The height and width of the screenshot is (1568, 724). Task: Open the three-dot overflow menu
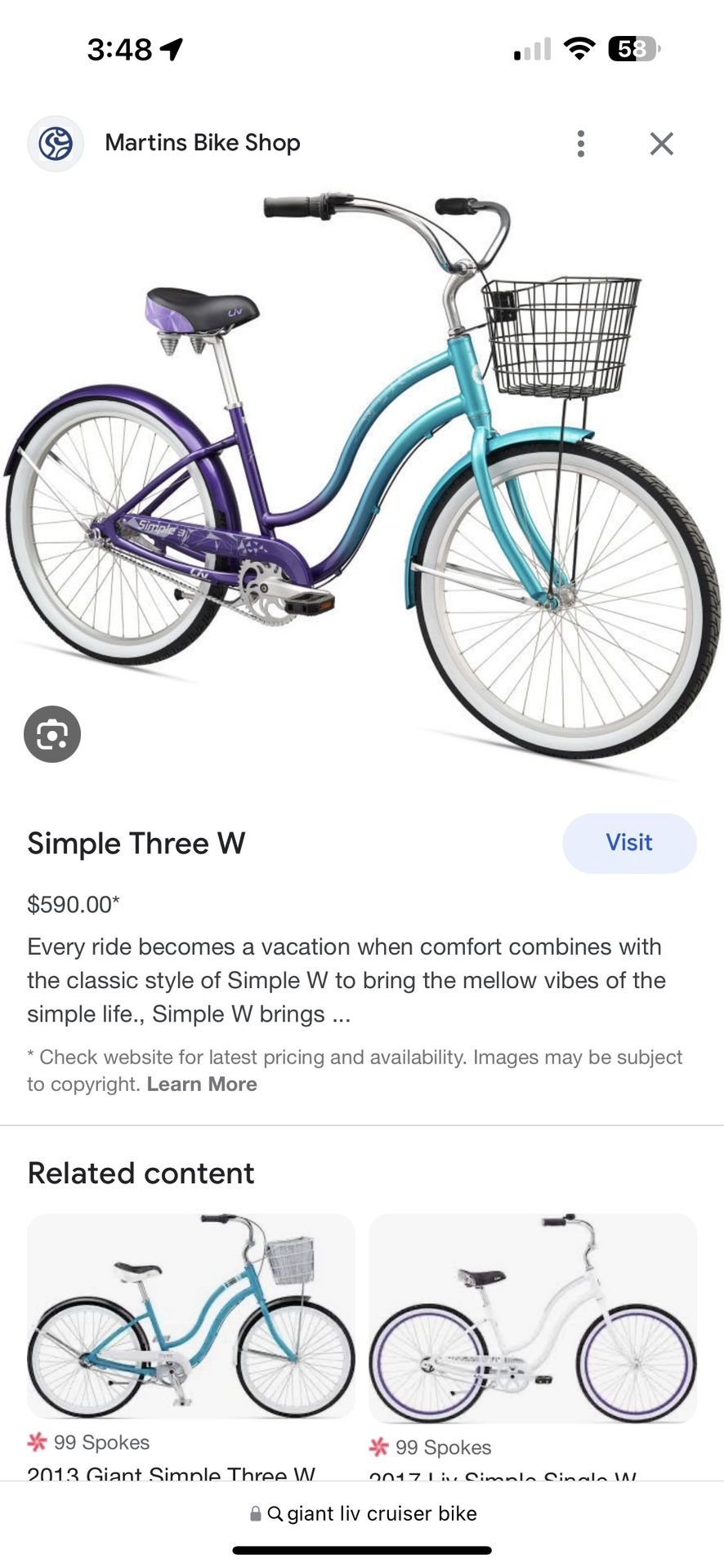(580, 144)
